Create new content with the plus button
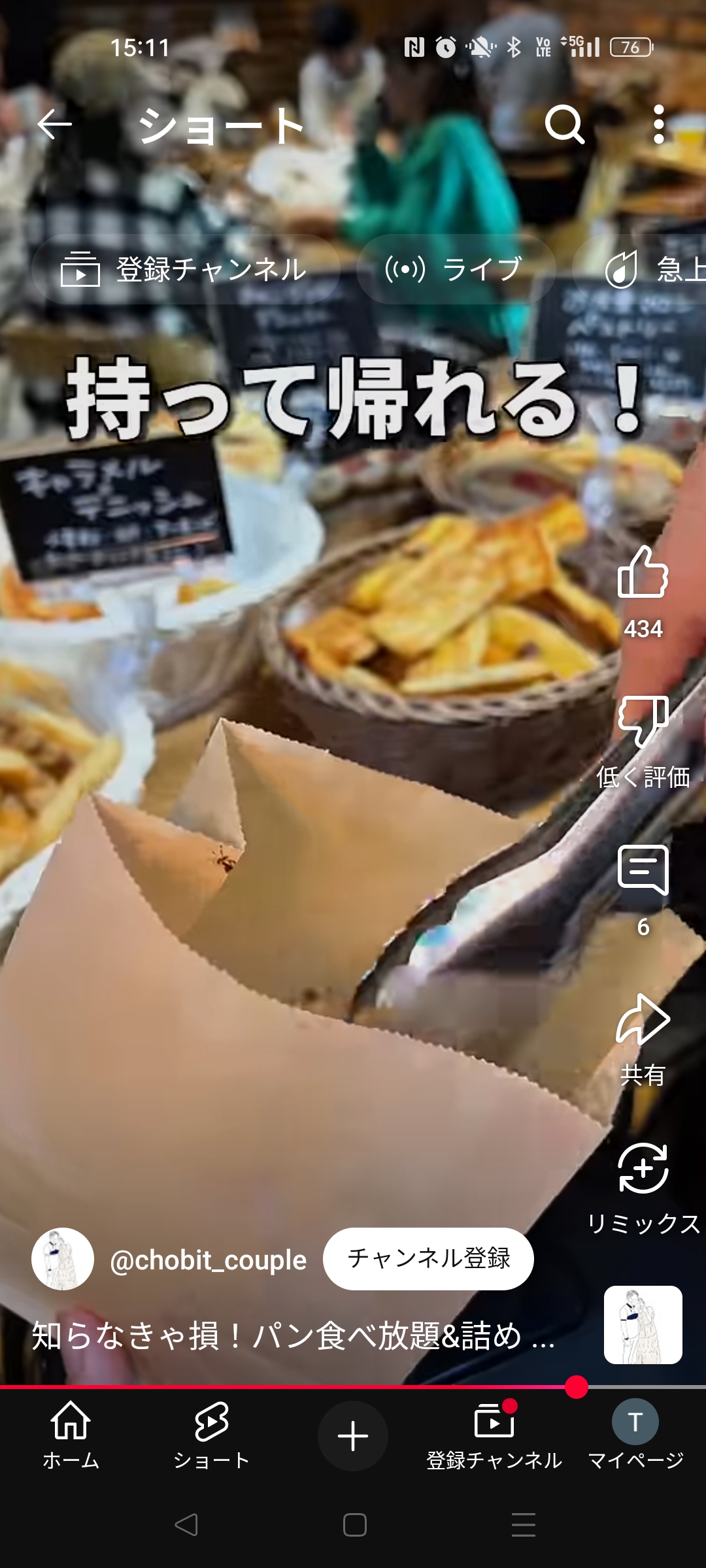706x1568 pixels. (353, 1436)
